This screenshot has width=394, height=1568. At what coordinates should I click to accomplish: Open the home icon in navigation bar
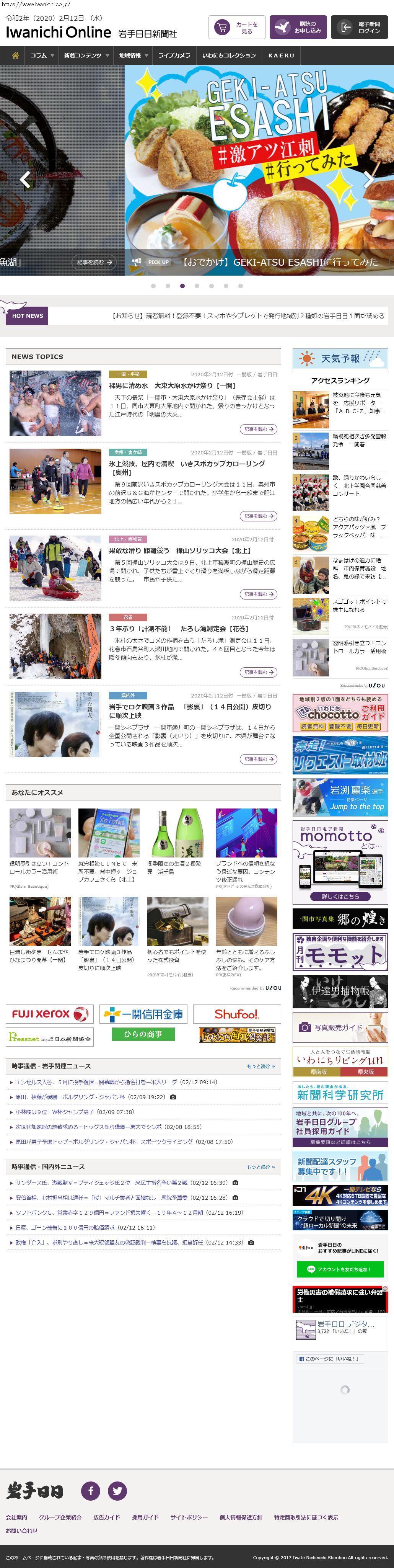[15, 56]
